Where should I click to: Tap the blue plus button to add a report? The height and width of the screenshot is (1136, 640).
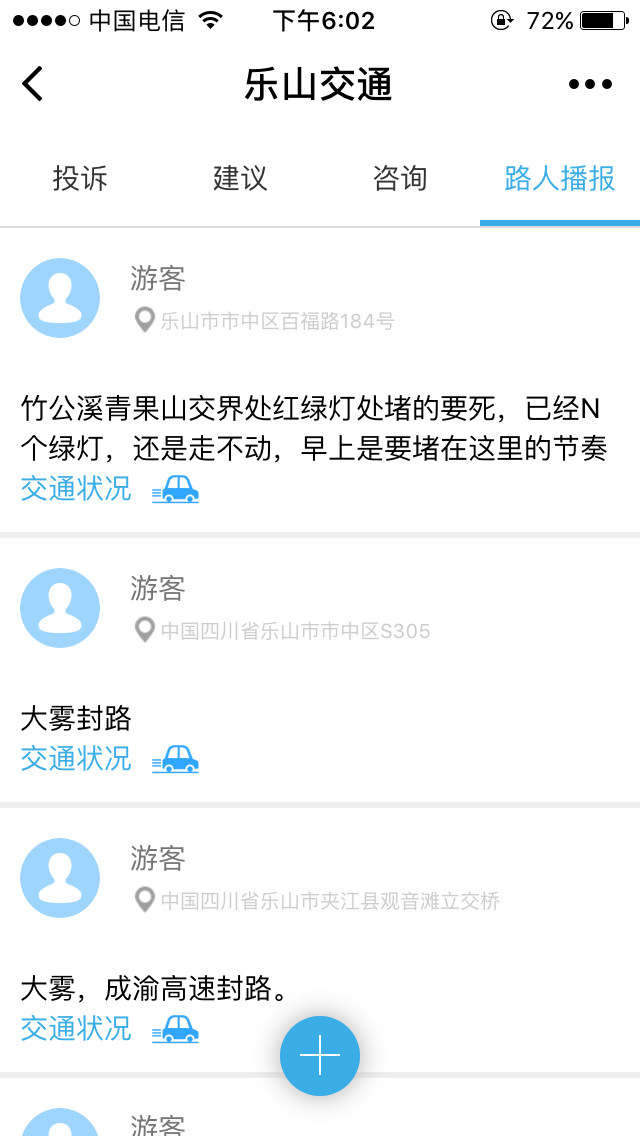pos(320,1055)
